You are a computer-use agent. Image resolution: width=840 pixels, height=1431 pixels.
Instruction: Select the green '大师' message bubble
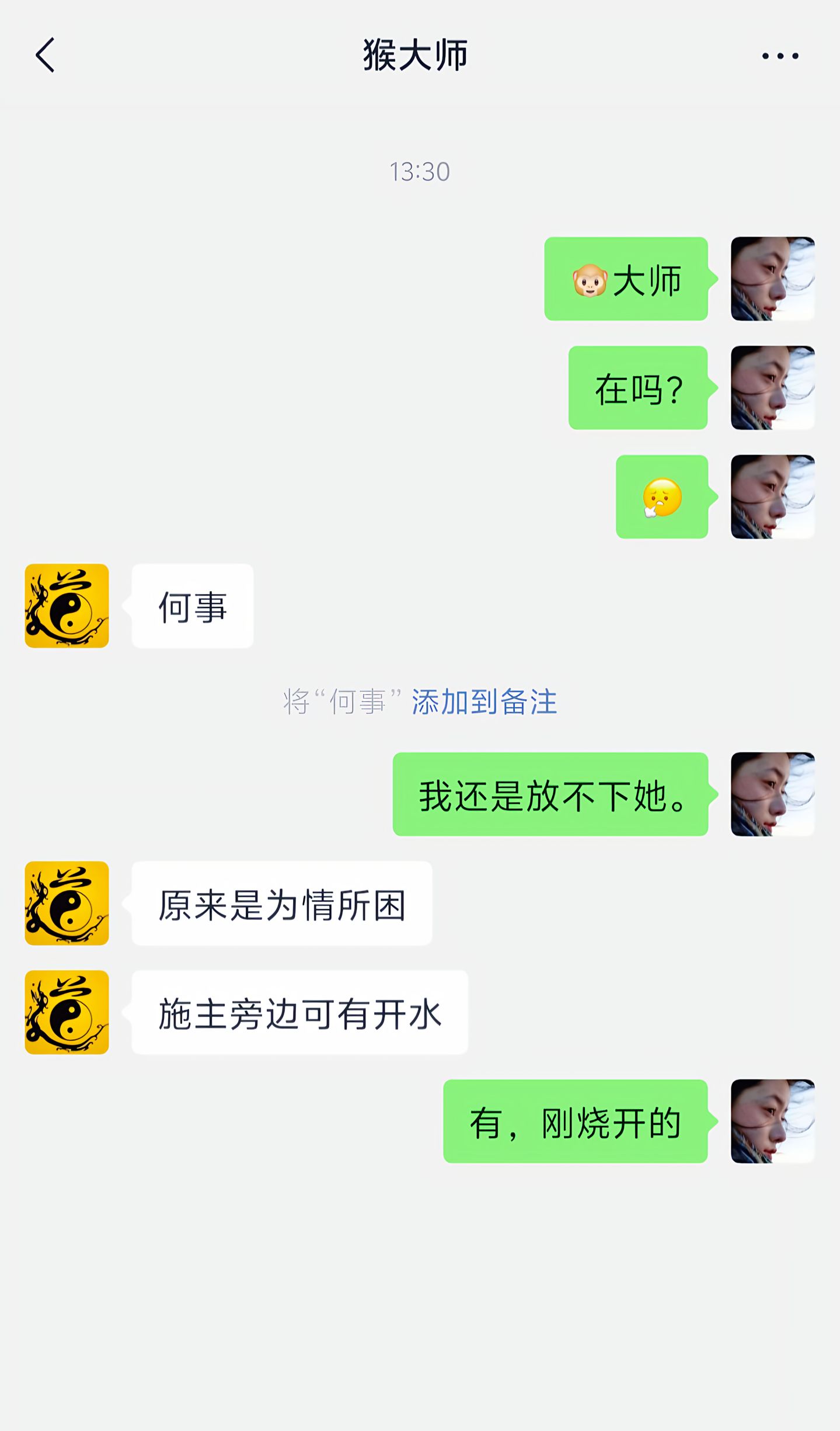(x=625, y=279)
